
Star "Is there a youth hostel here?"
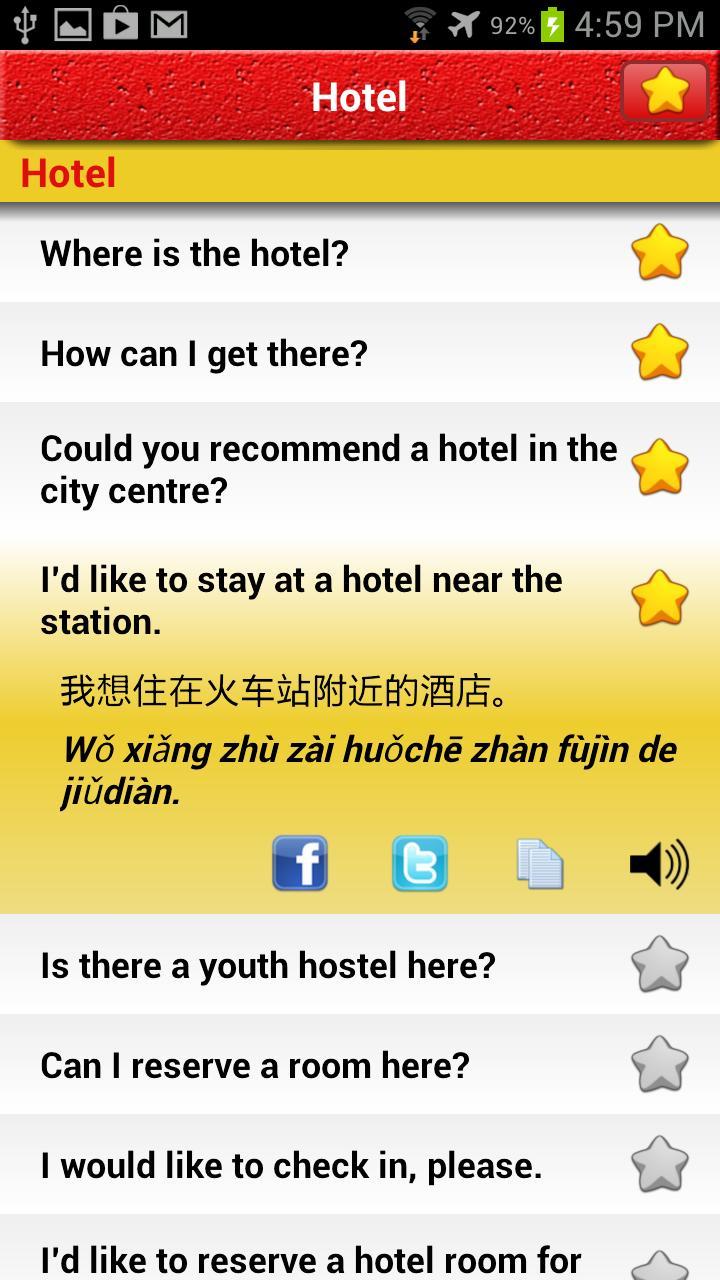pos(660,964)
